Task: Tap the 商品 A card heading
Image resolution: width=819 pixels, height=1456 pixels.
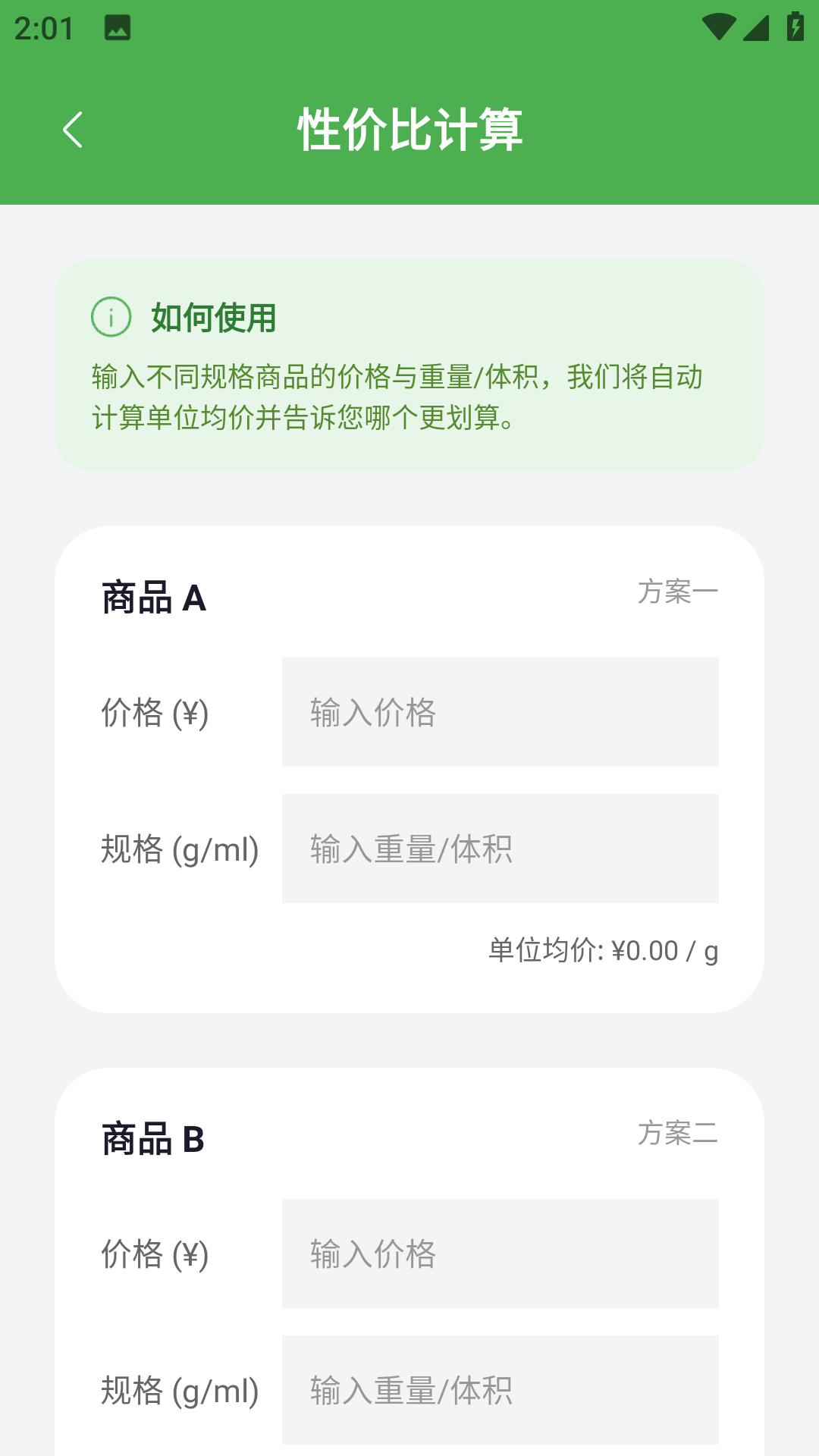Action: point(153,599)
